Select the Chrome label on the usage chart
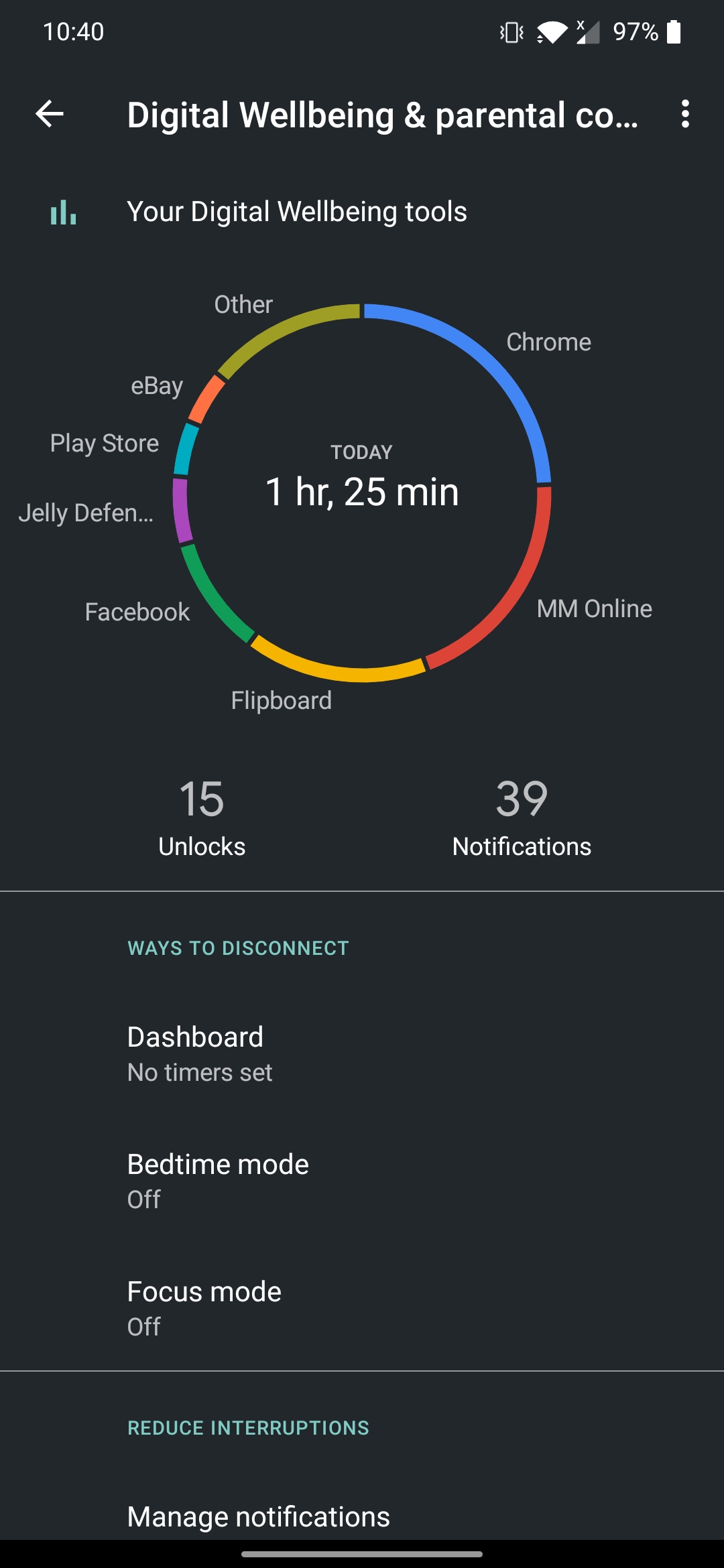 [548, 342]
